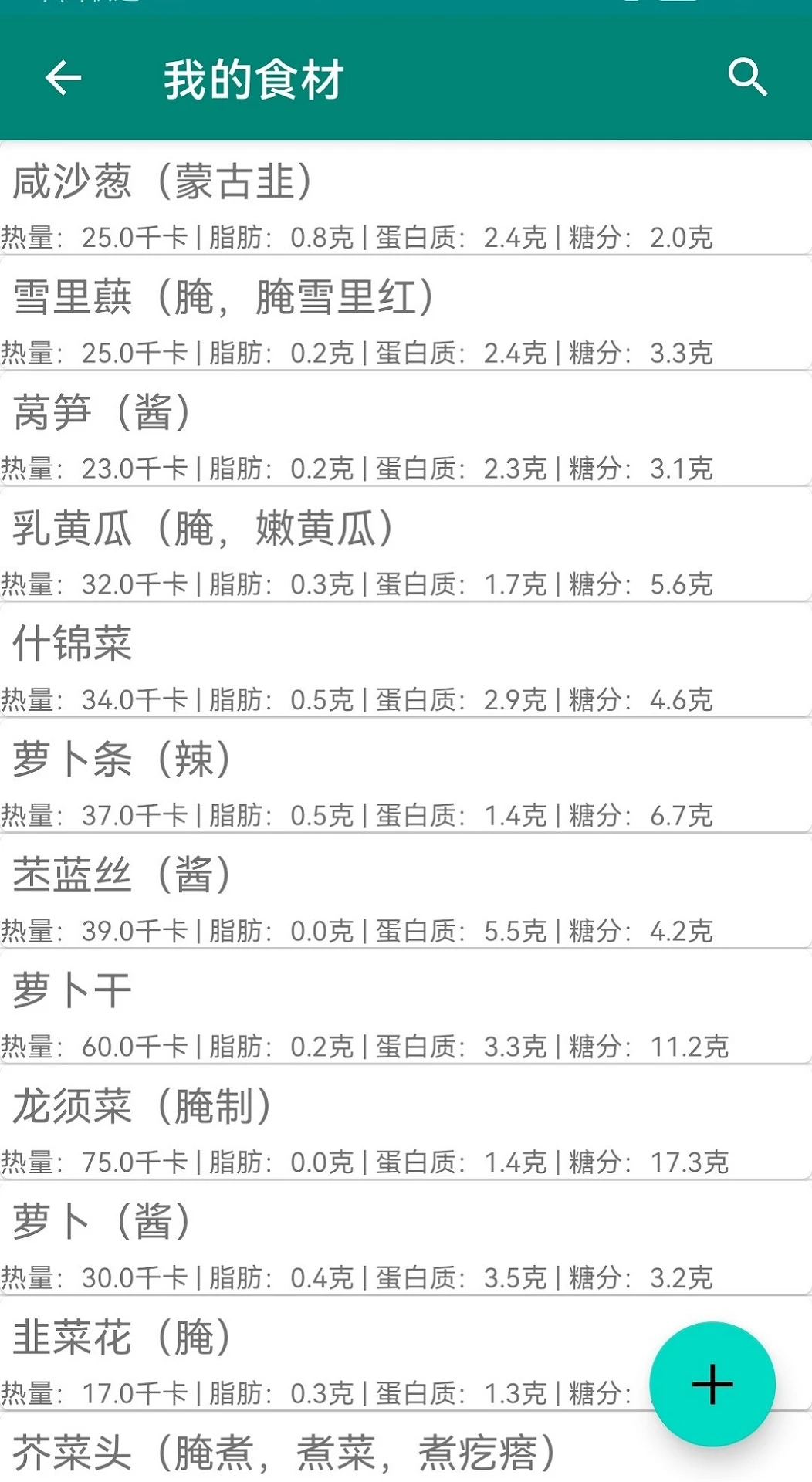Select 萝卜条（辣）
This screenshot has height=1482, width=812.
(405, 778)
